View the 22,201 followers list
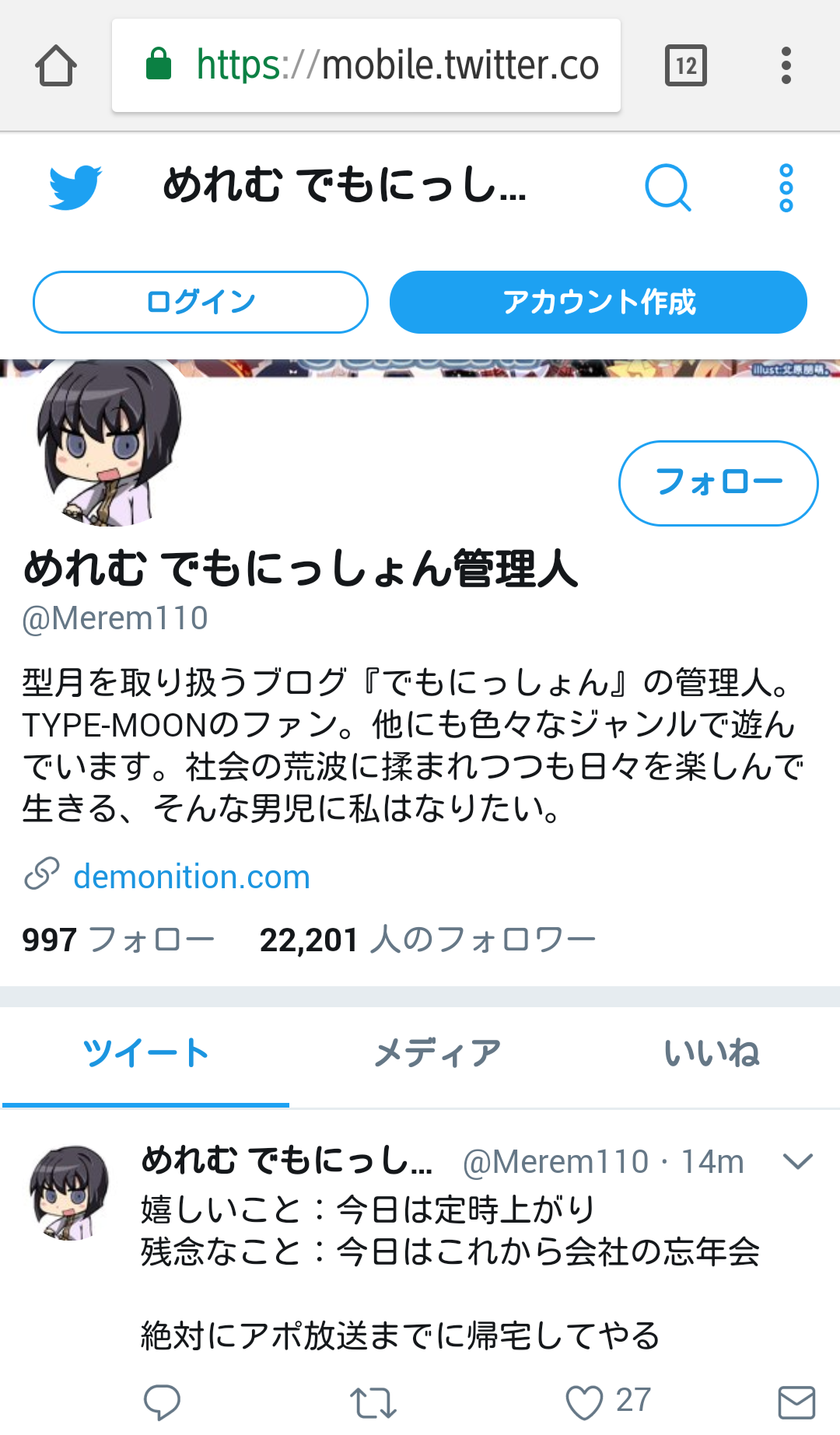Viewport: 840px width, 1435px height. [427, 940]
